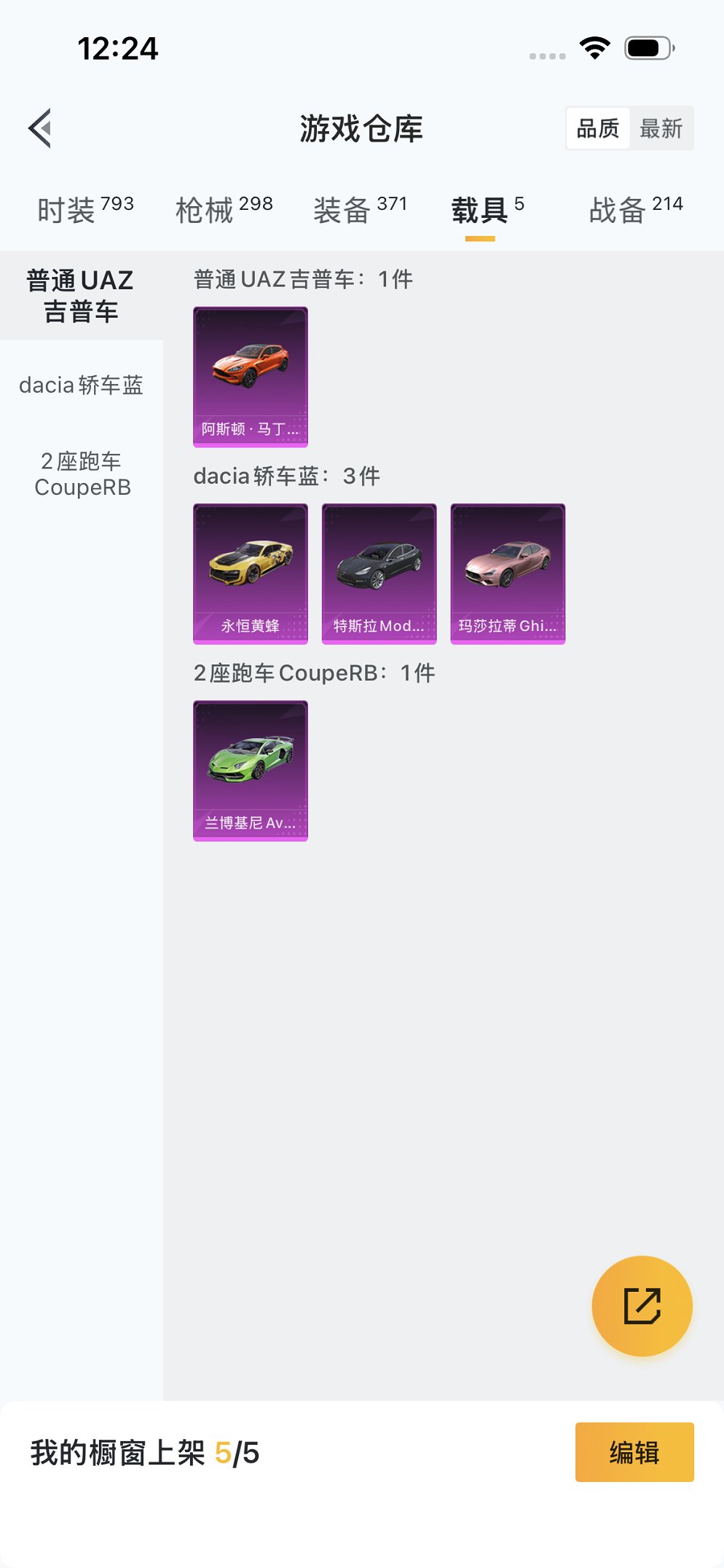Select the 玛莎拉蒂 Ghibli thumbnail

507,573
